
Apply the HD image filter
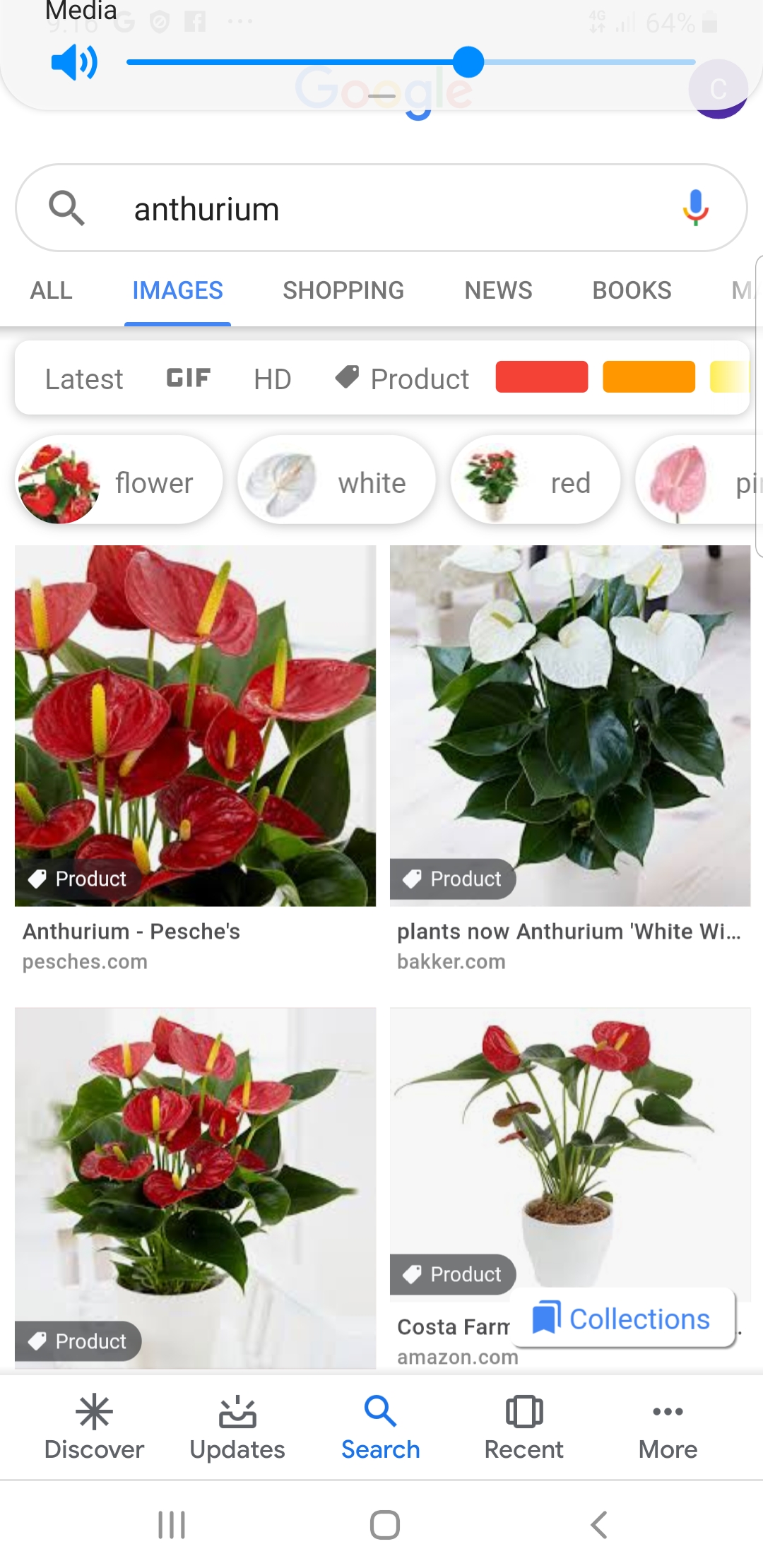click(273, 379)
